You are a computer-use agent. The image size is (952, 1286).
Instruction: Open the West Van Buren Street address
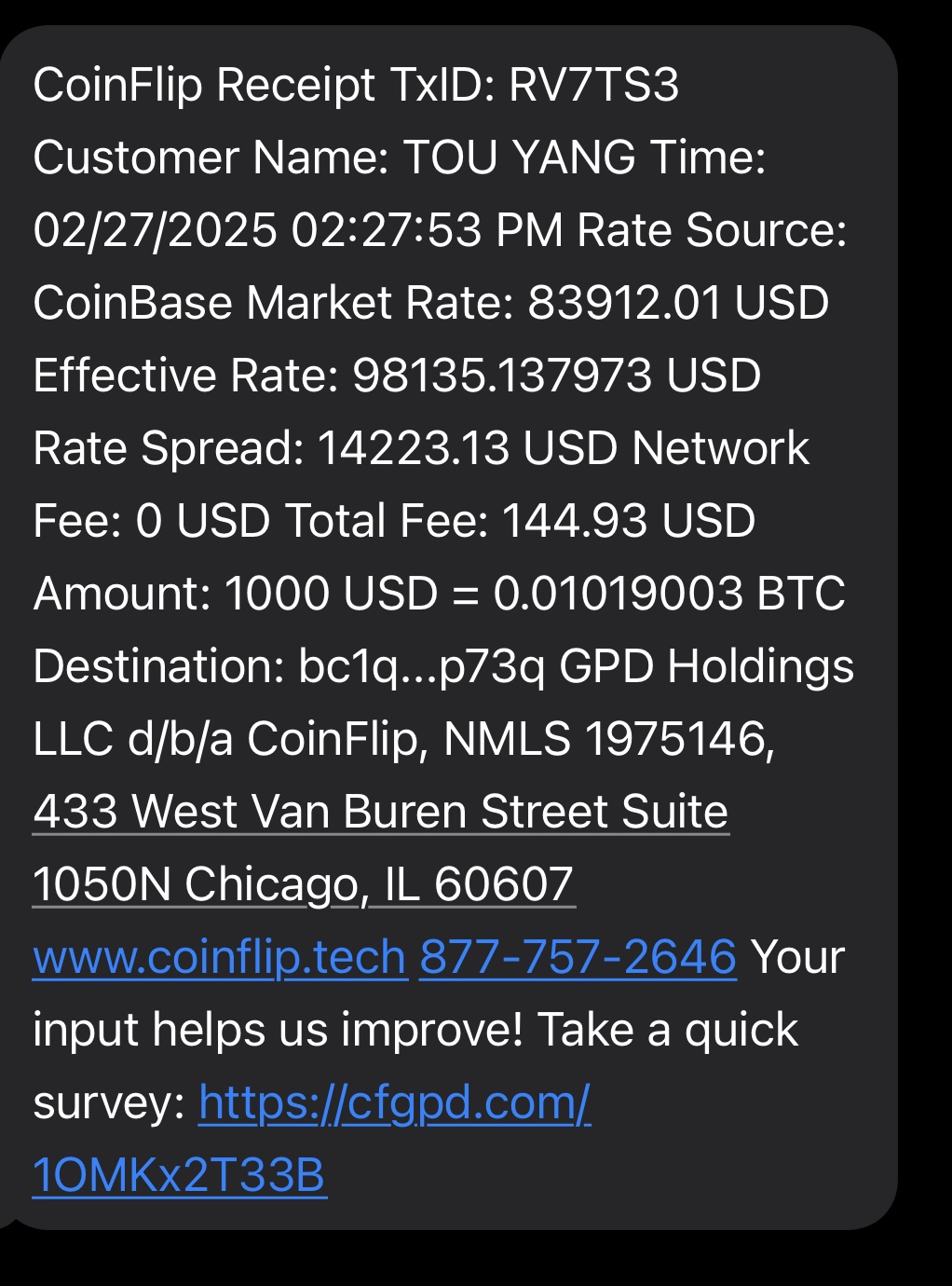tap(380, 812)
